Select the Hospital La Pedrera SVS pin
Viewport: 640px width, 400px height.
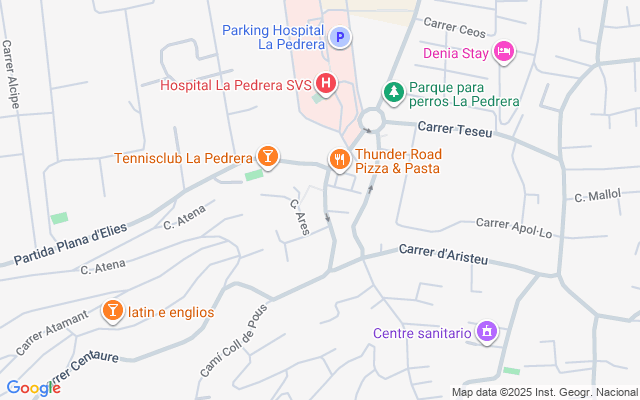pyautogui.click(x=325, y=84)
